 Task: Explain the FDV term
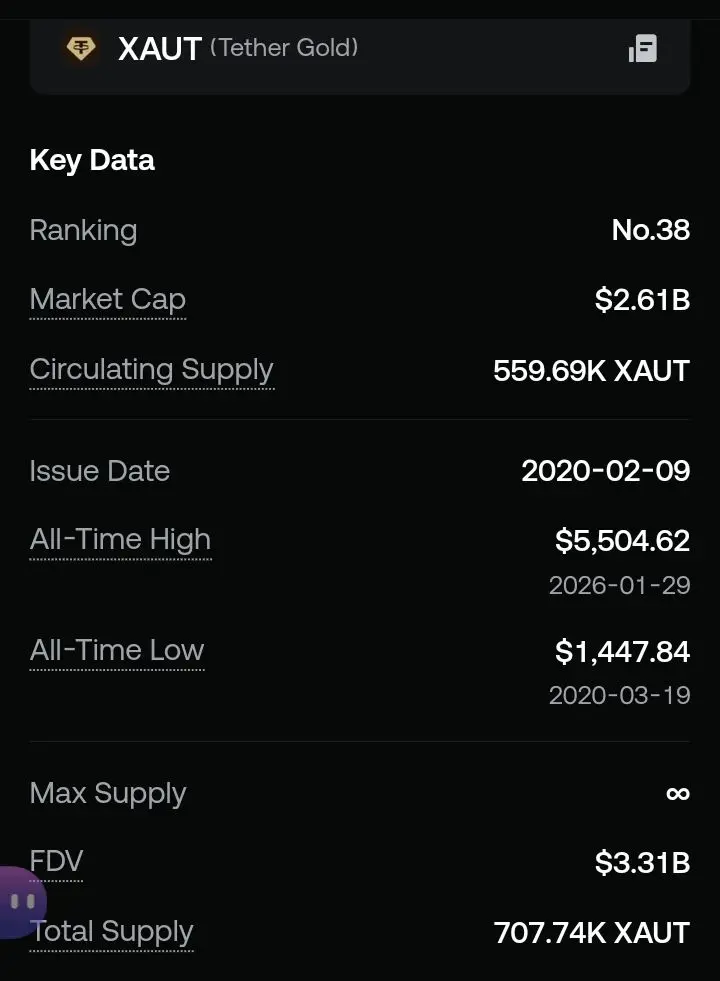point(56,862)
